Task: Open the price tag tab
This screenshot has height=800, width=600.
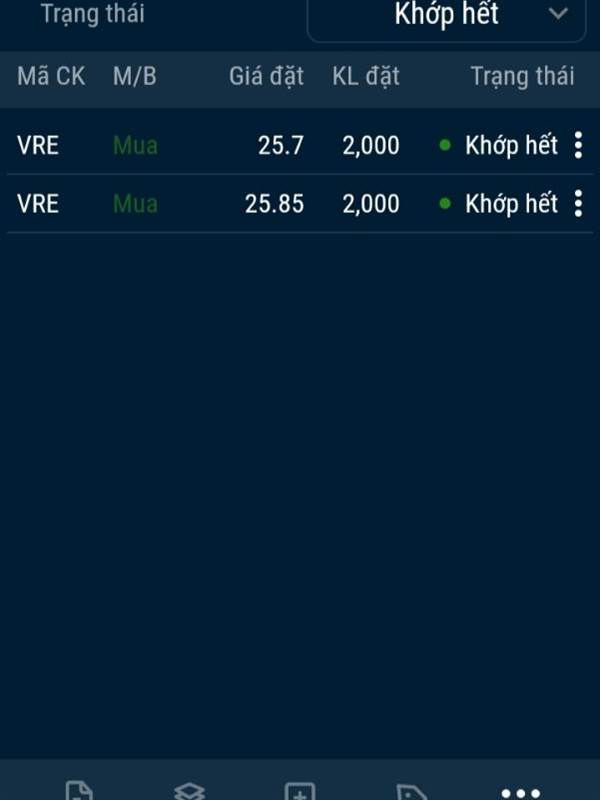Action: pyautogui.click(x=411, y=790)
